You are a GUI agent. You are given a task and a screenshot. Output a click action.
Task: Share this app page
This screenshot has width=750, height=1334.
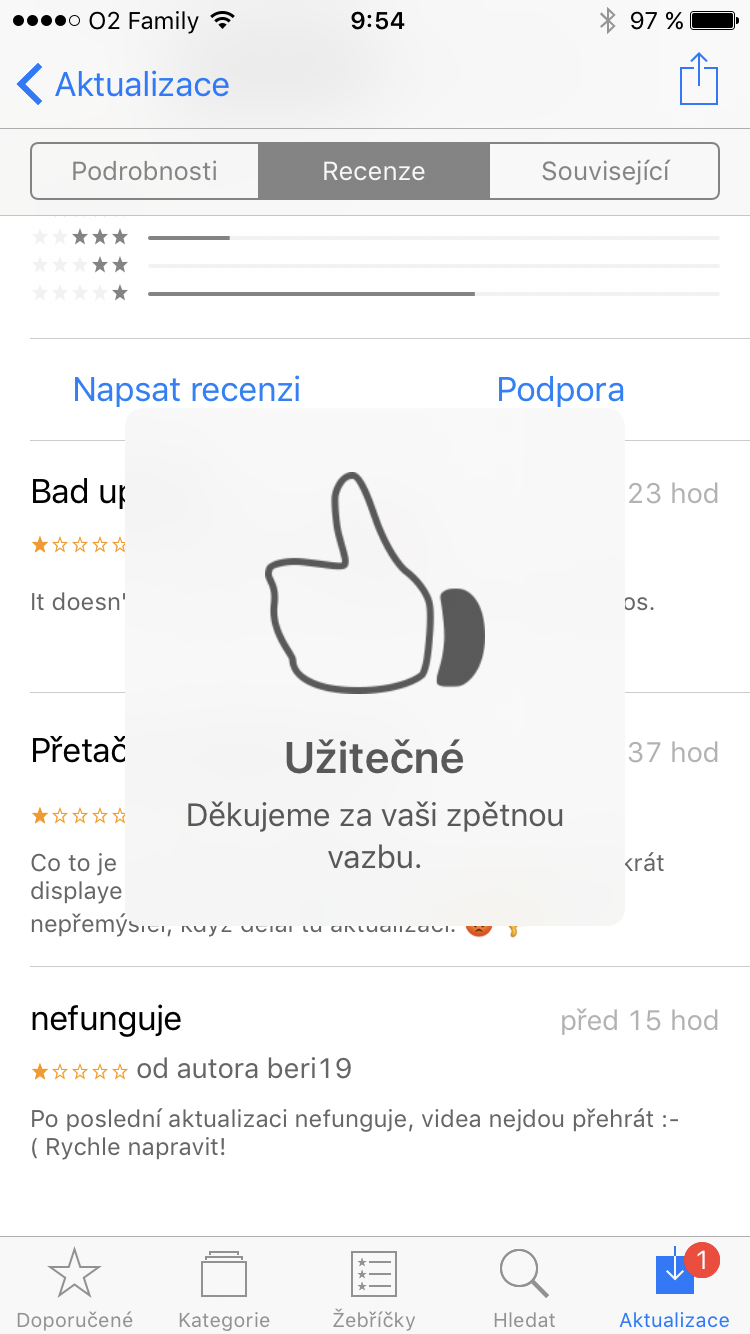pyautogui.click(x=698, y=80)
